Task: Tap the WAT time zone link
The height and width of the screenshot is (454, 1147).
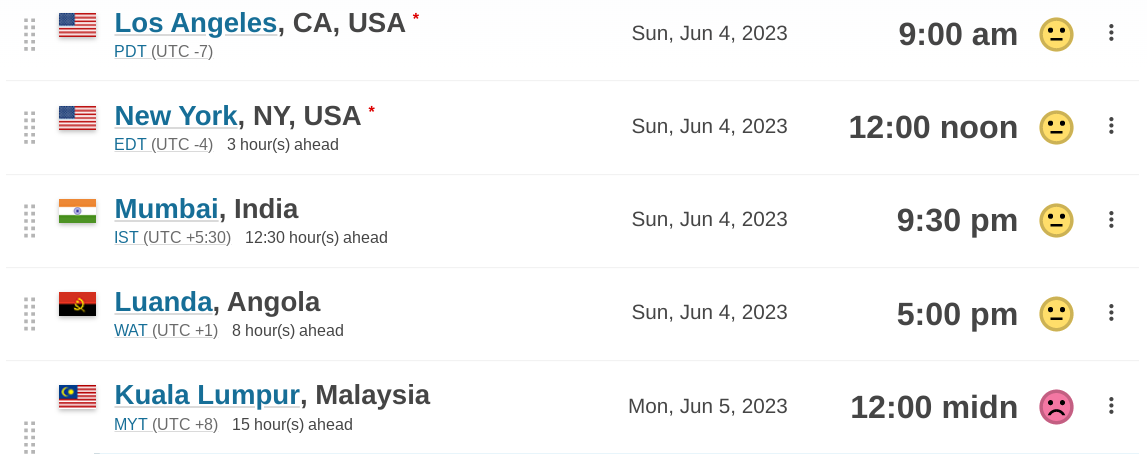Action: click(130, 330)
